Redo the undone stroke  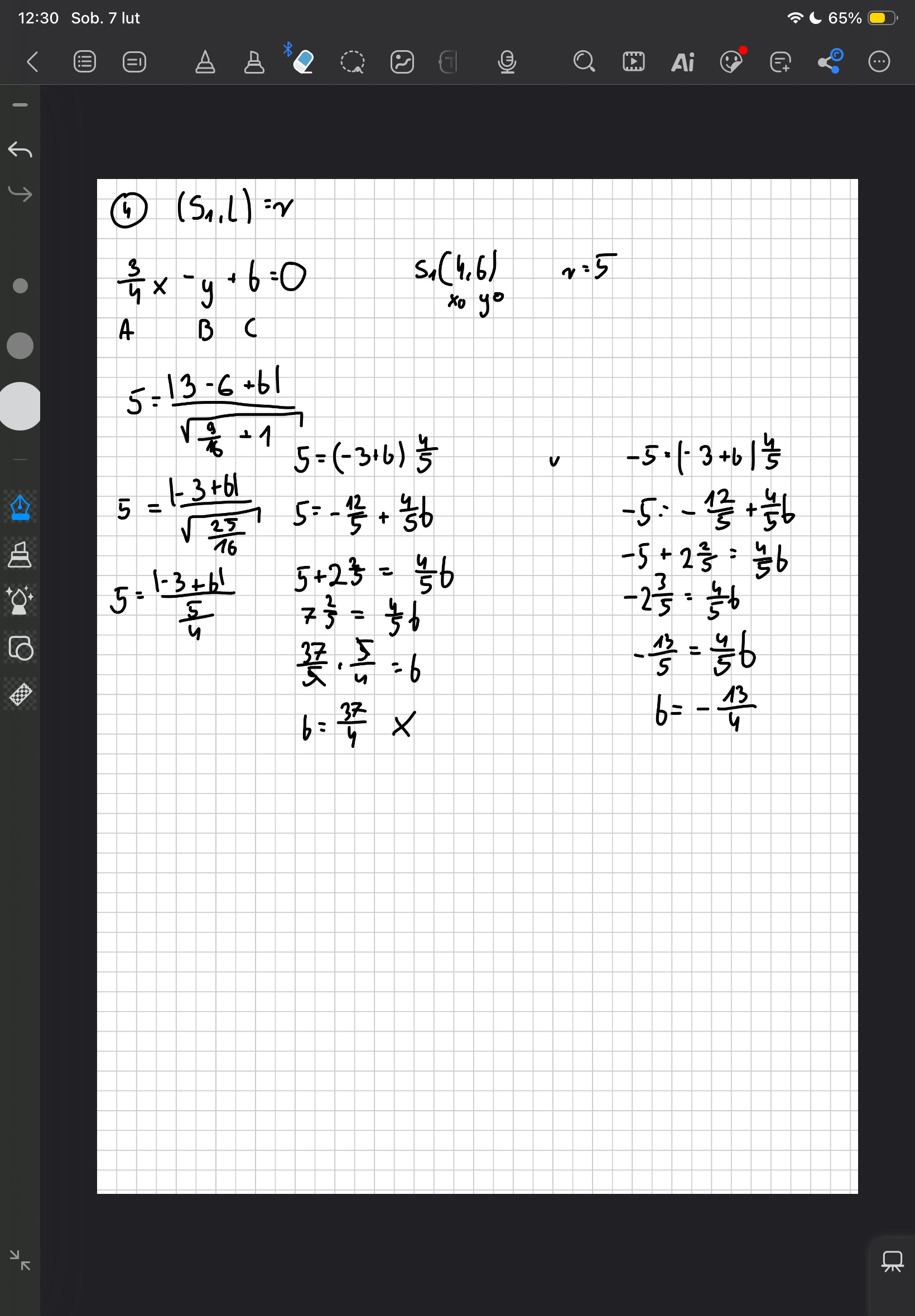click(20, 193)
